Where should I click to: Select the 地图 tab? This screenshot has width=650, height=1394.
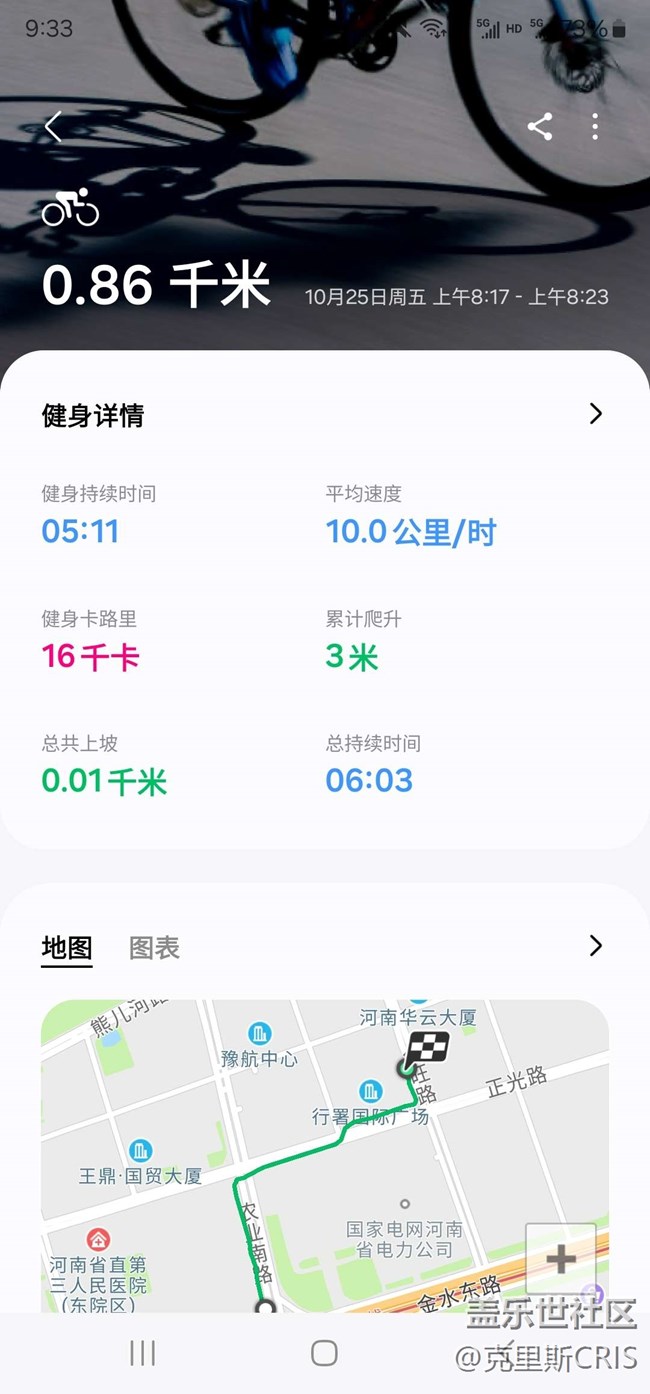point(67,948)
